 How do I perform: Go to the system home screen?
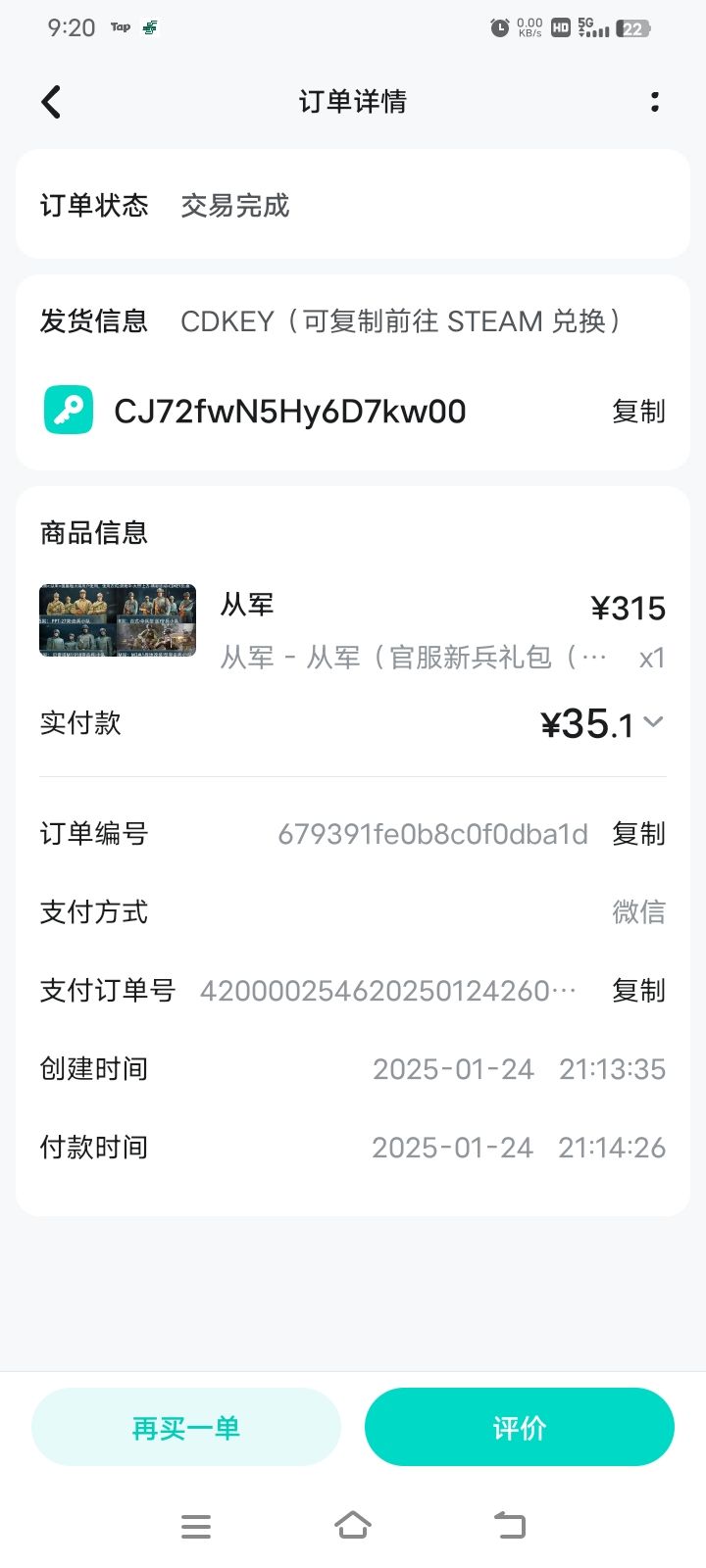coord(353,1526)
